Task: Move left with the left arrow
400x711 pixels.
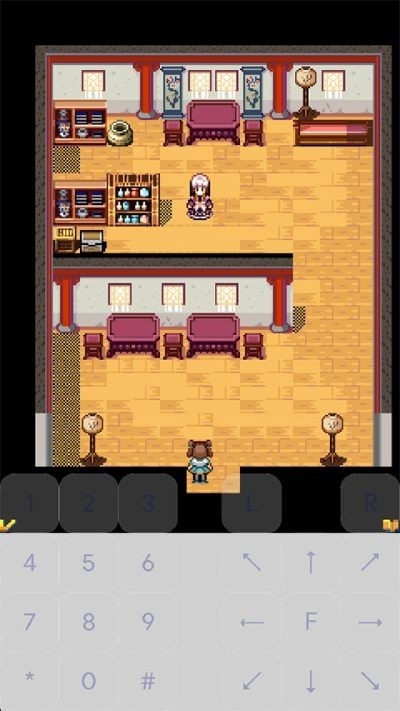Action: (x=252, y=622)
